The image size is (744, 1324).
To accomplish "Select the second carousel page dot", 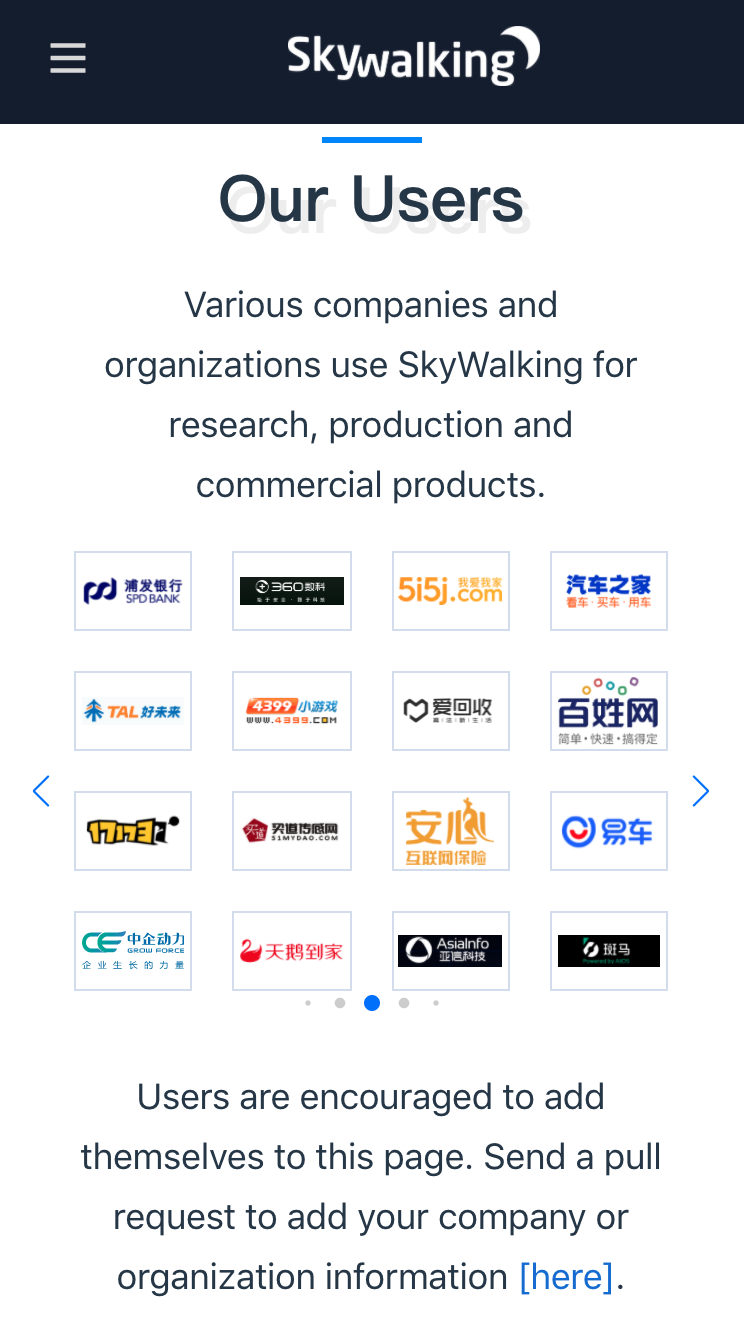I will tap(340, 1003).
